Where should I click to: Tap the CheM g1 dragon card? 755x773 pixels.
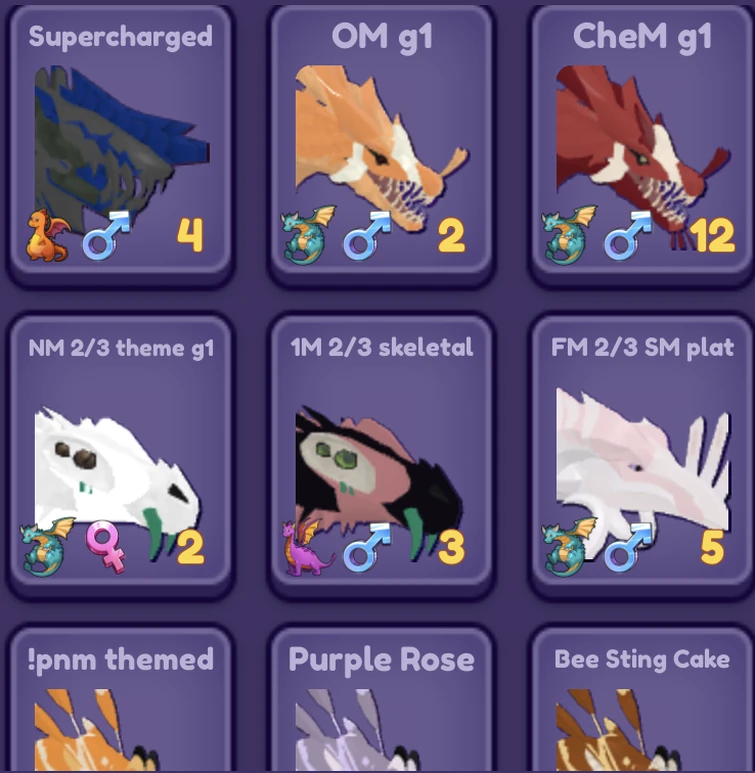pos(642,145)
